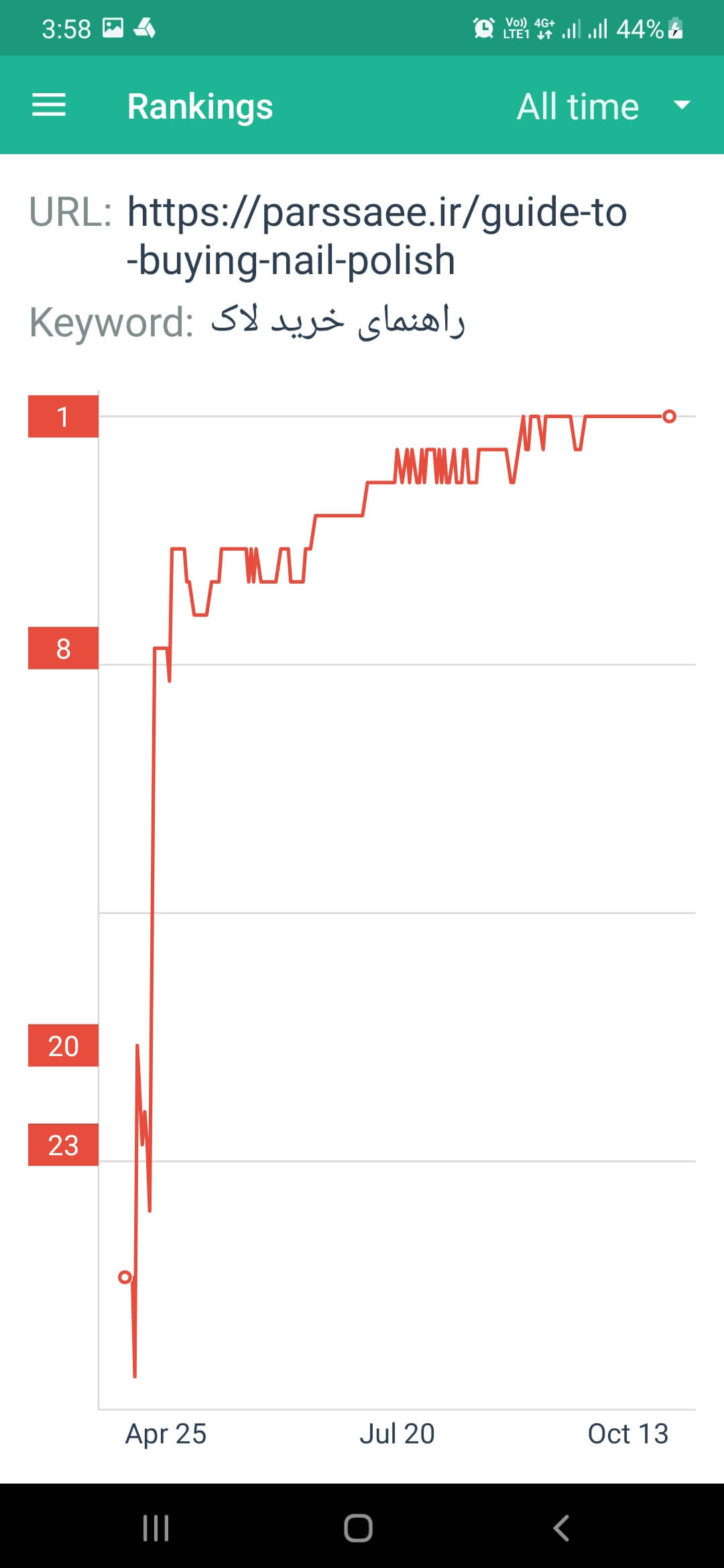Open the hamburger navigation menu
The image size is (724, 1568).
point(49,106)
